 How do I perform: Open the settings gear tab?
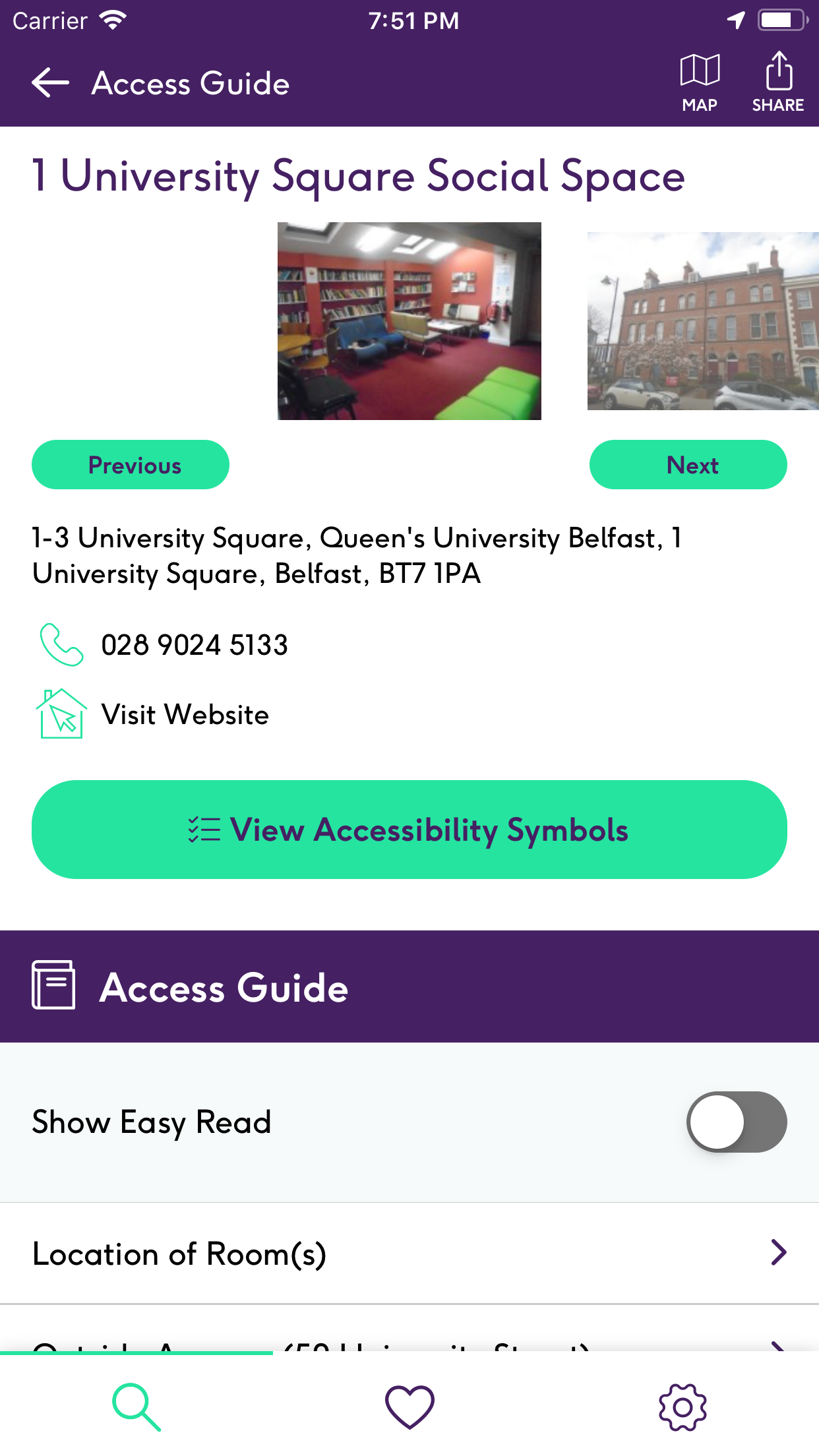click(682, 1407)
